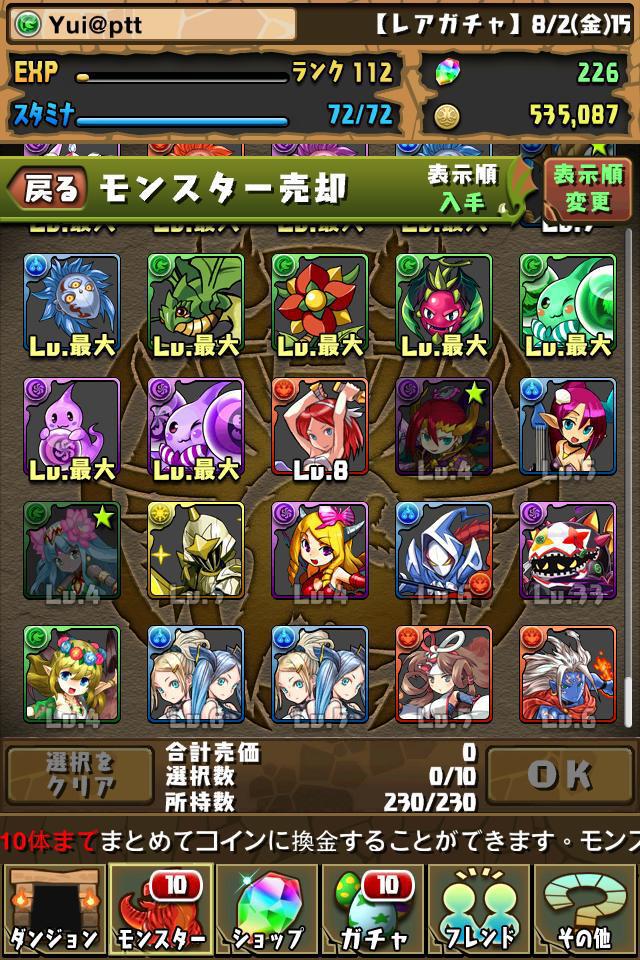Switch to the ダンジョン tab
This screenshot has height=960, width=640.
pos(54,912)
